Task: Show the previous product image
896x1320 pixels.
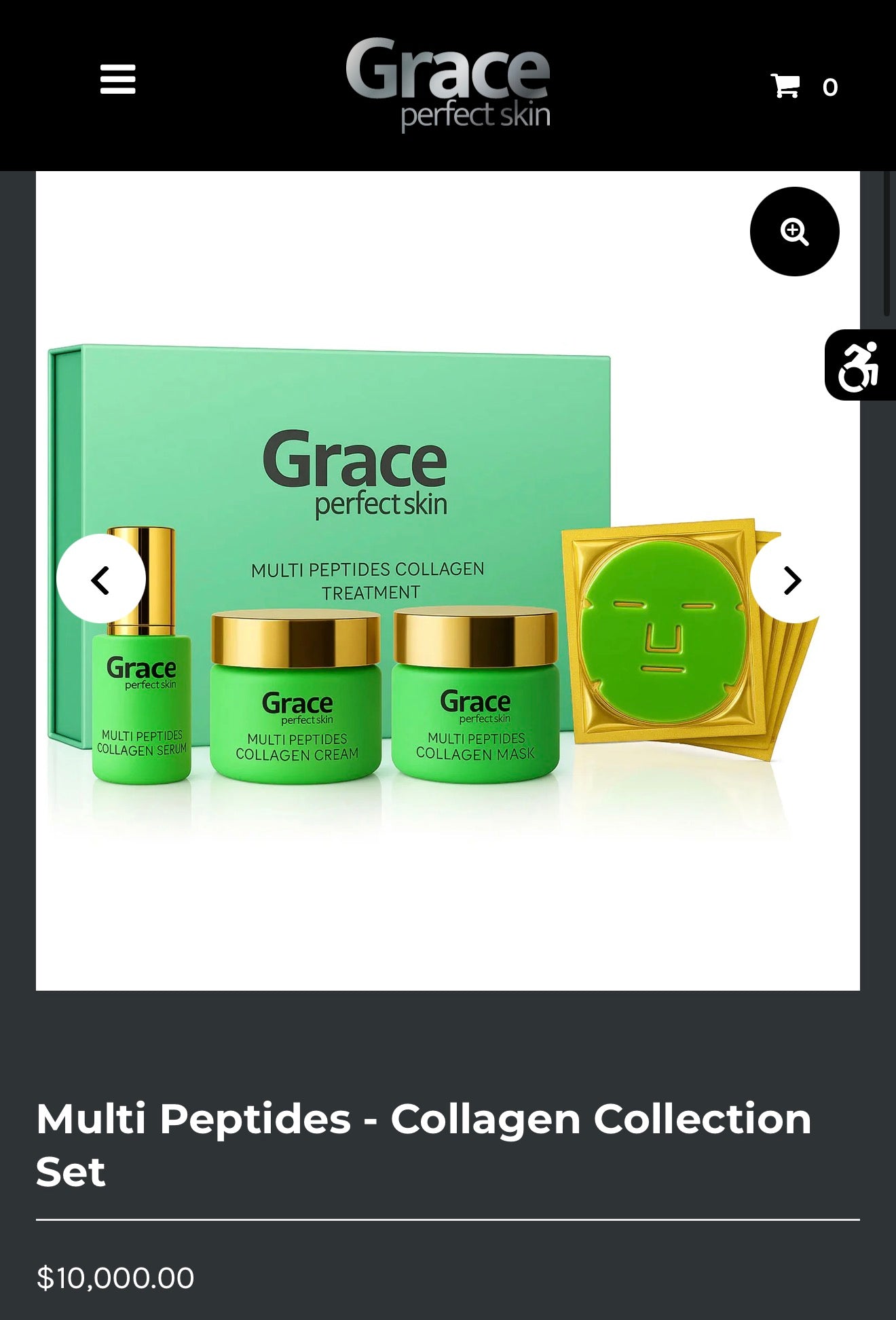Action: coord(101,579)
